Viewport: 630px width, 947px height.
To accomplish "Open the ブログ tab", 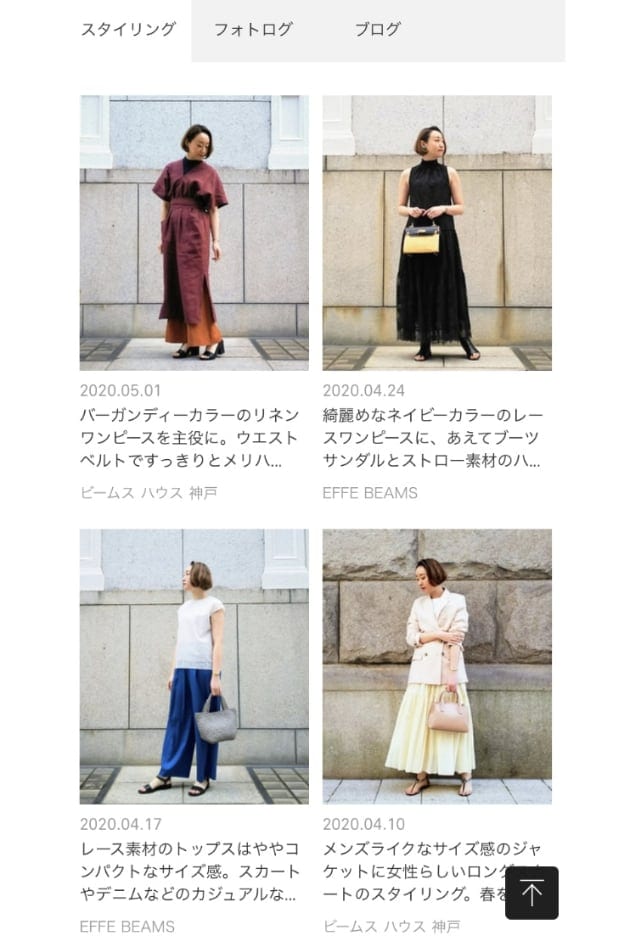I will 377,30.
